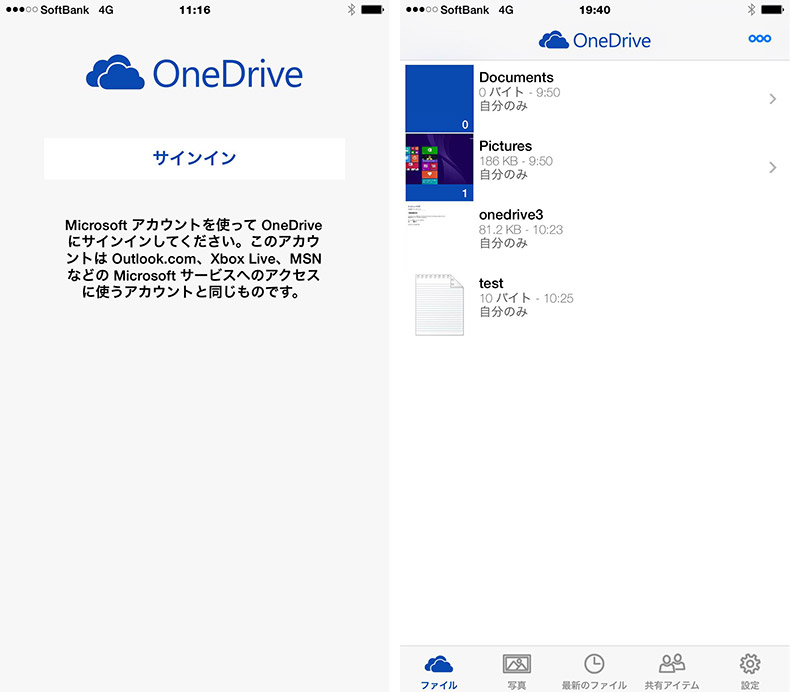Tap the サインイン sign-in button
The height and width of the screenshot is (692, 790).
click(194, 158)
